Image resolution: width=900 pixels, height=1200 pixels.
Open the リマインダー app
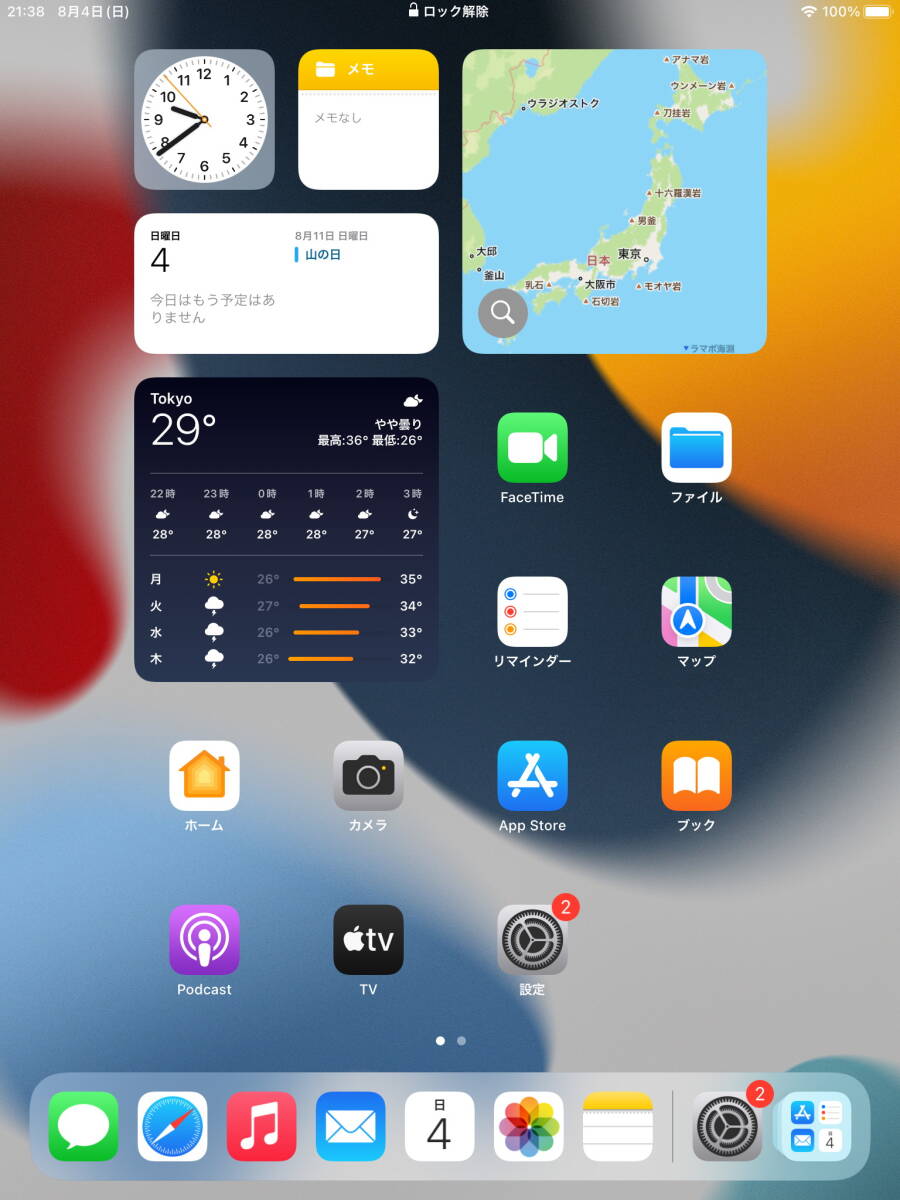532,612
